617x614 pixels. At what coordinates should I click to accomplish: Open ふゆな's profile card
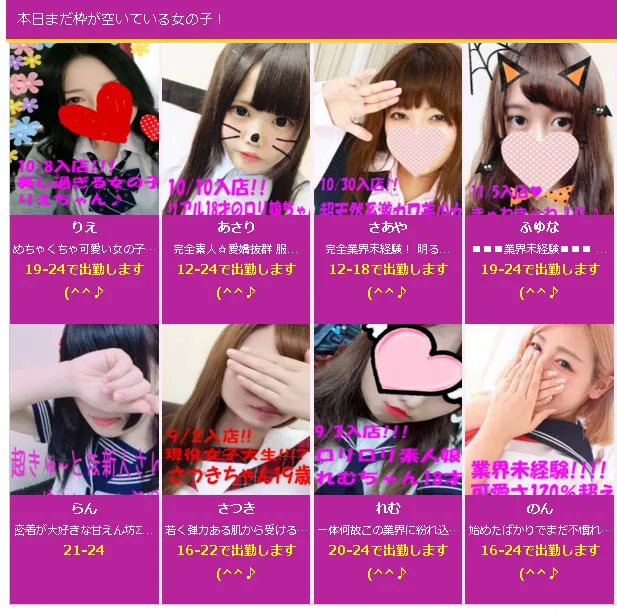coord(539,130)
